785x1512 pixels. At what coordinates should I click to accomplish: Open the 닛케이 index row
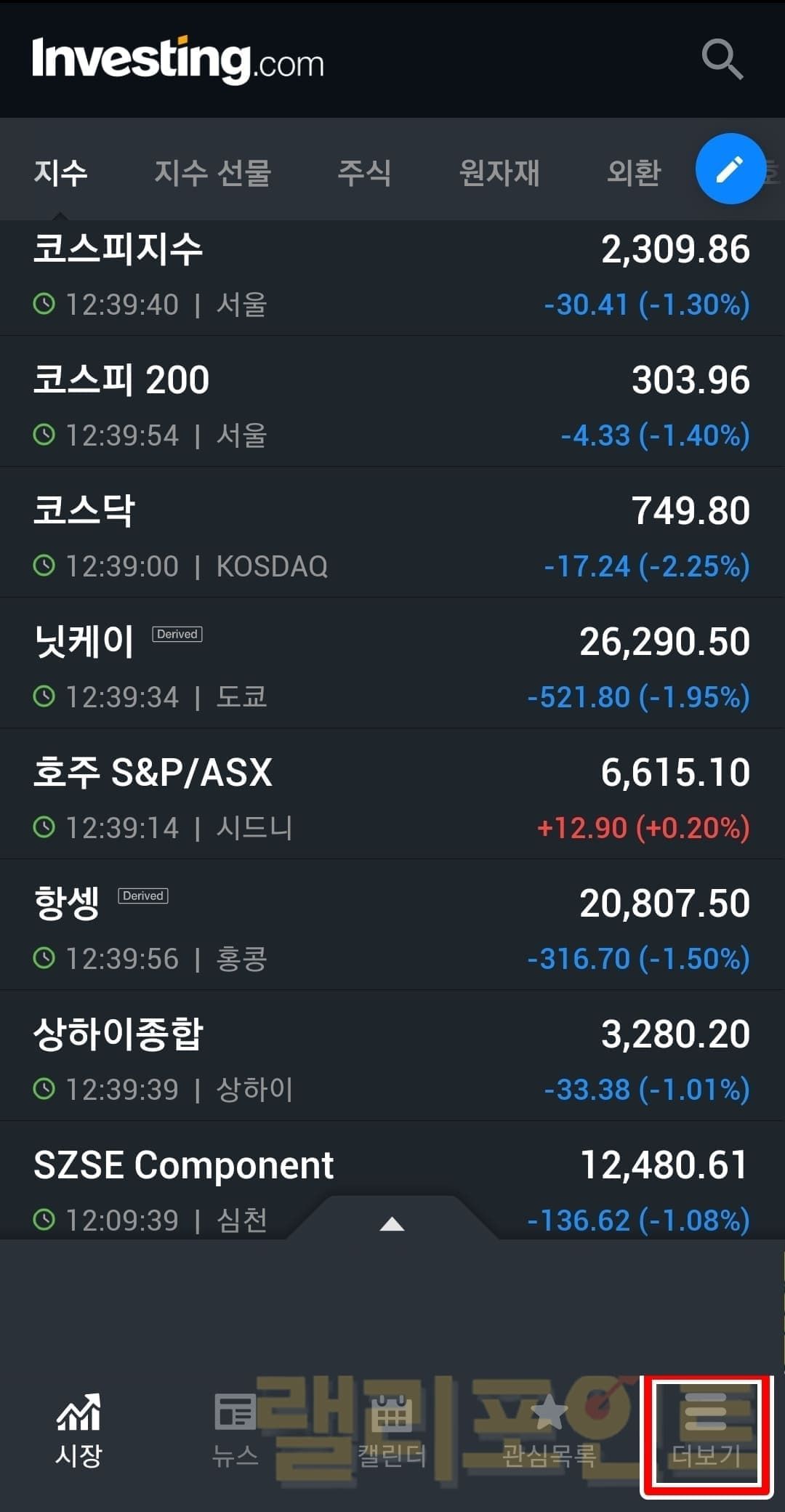392,669
